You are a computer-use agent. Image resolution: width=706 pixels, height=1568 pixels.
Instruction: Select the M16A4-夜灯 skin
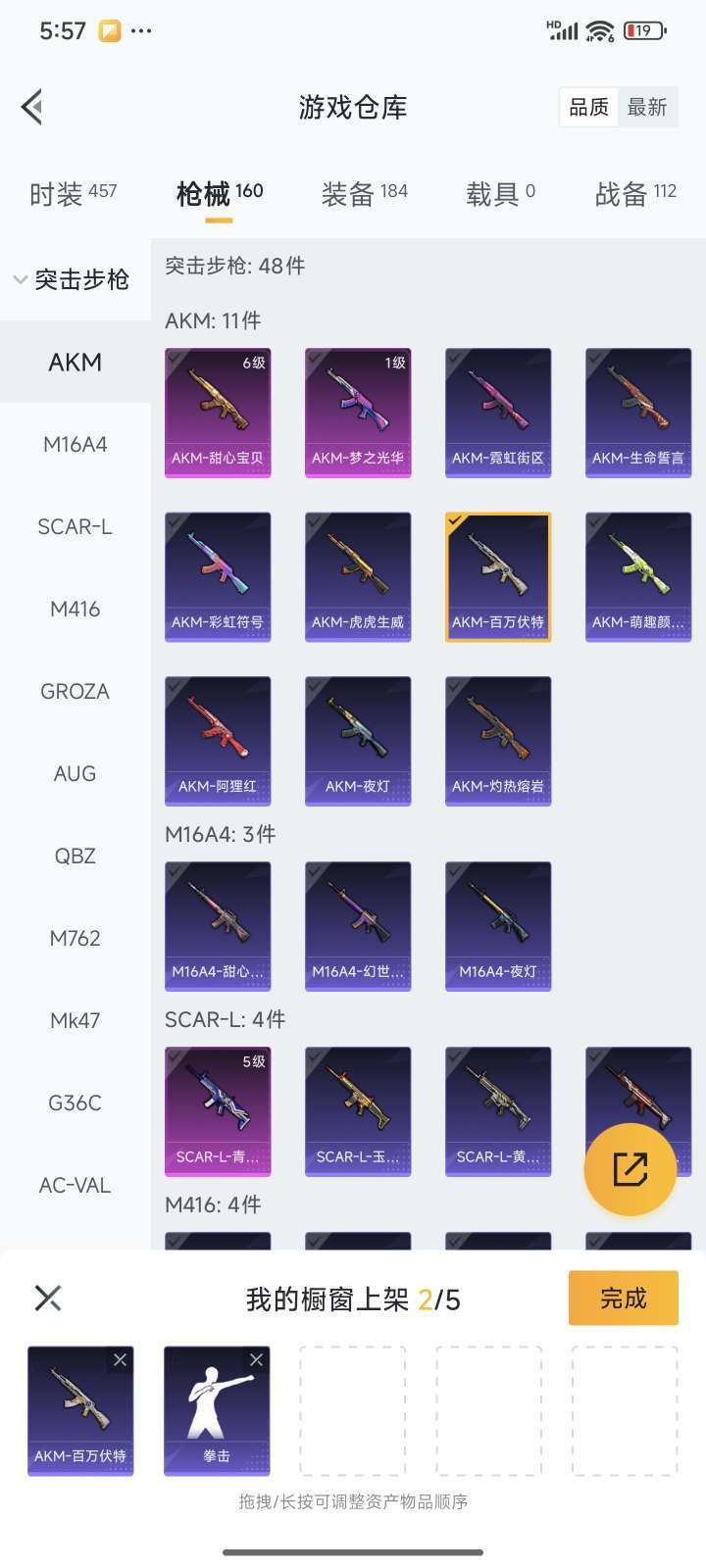tap(498, 926)
